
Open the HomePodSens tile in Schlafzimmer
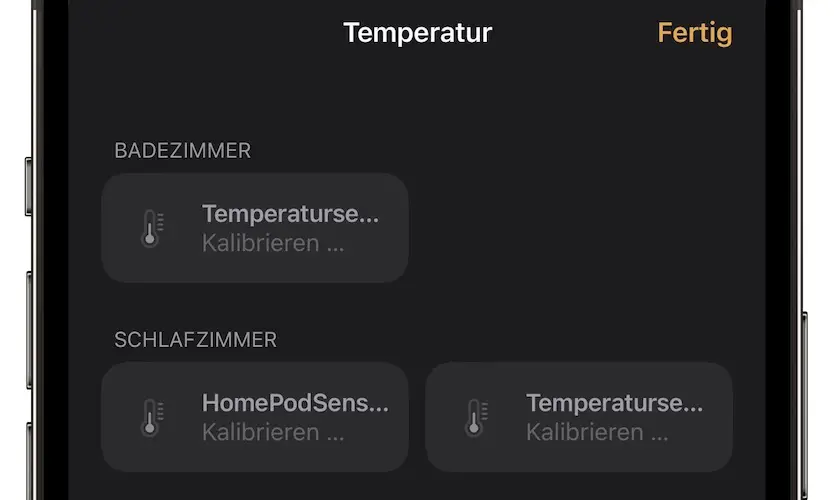click(255, 417)
